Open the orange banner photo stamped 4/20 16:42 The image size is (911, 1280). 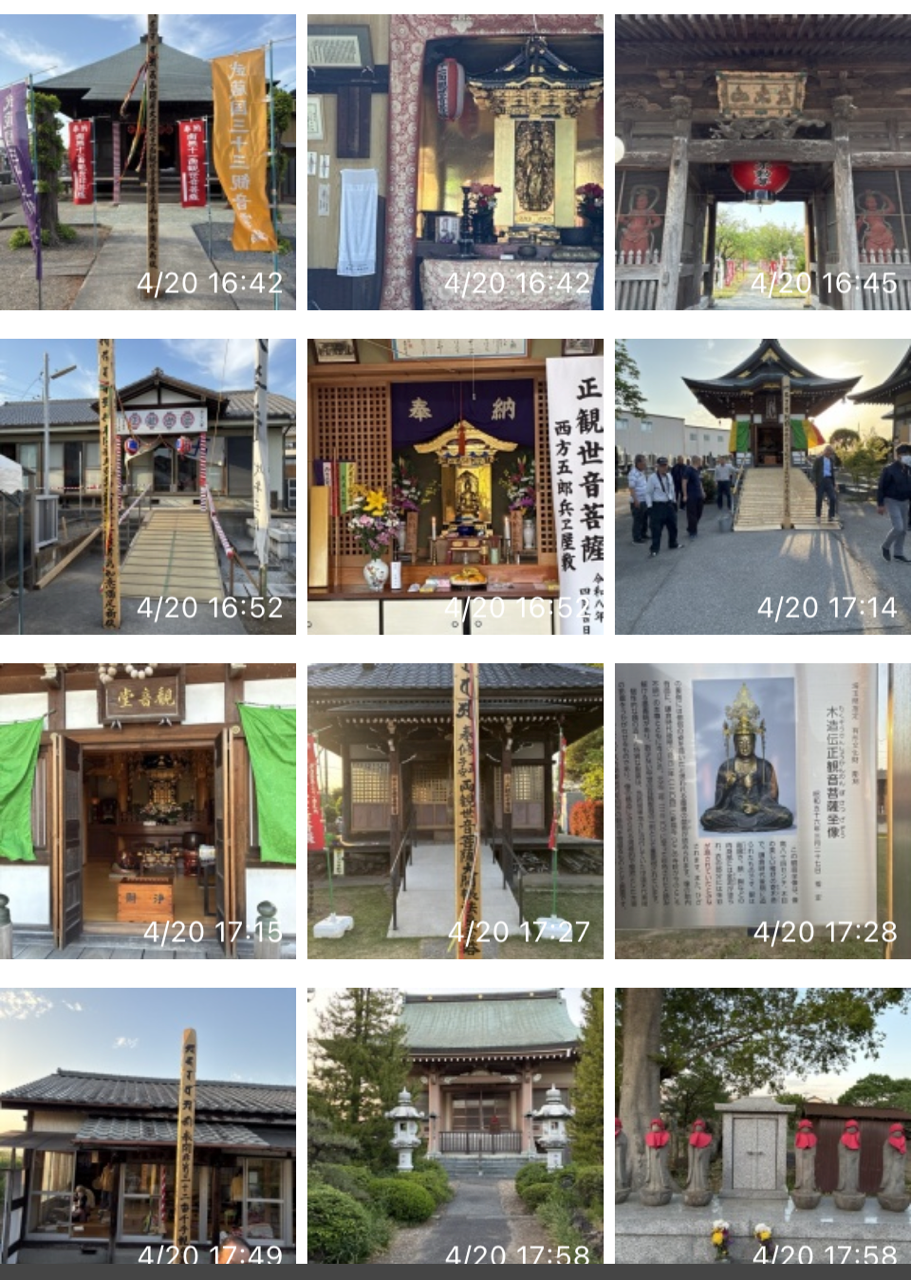148,162
